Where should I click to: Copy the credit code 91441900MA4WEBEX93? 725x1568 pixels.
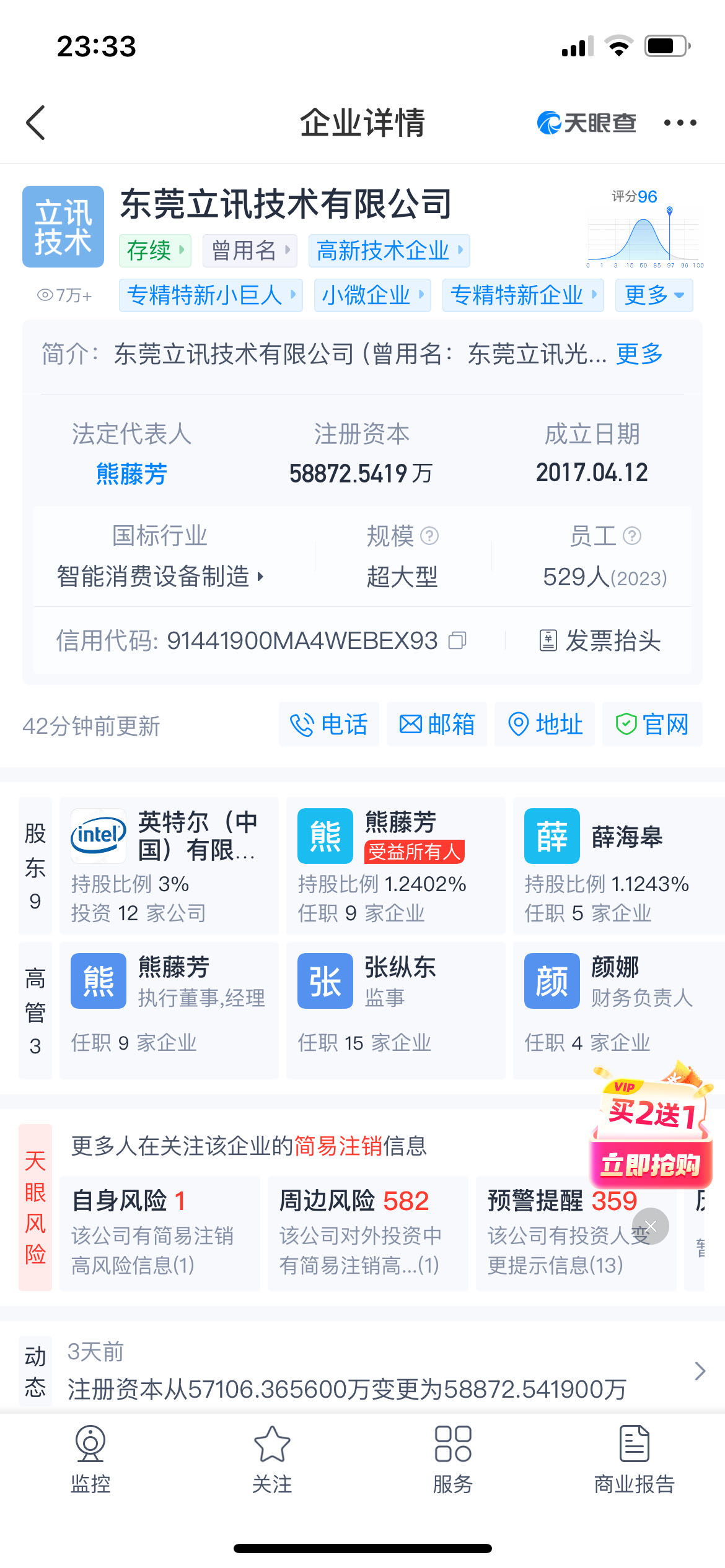click(x=457, y=640)
